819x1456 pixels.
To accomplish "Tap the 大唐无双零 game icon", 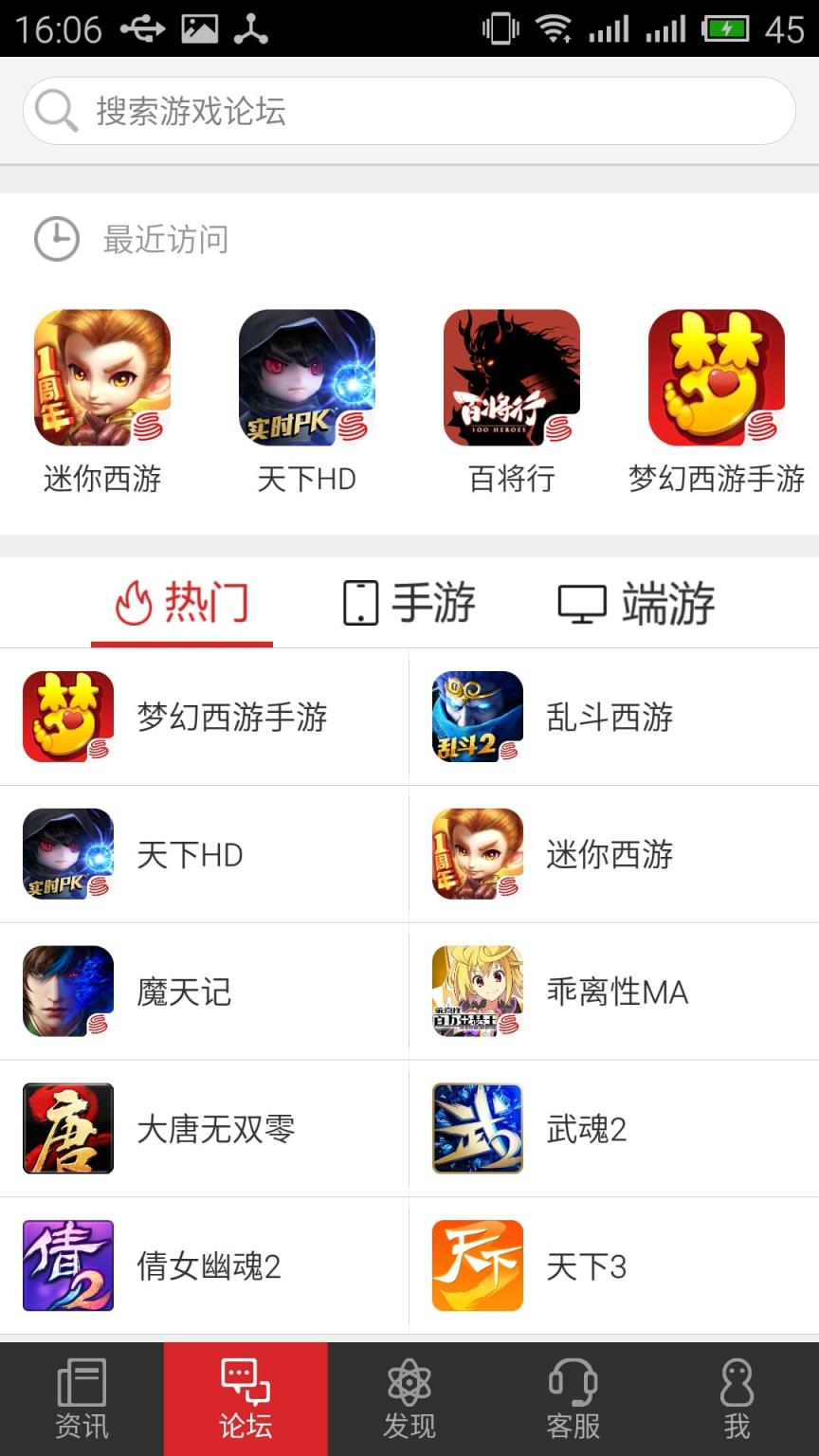I will point(67,1128).
